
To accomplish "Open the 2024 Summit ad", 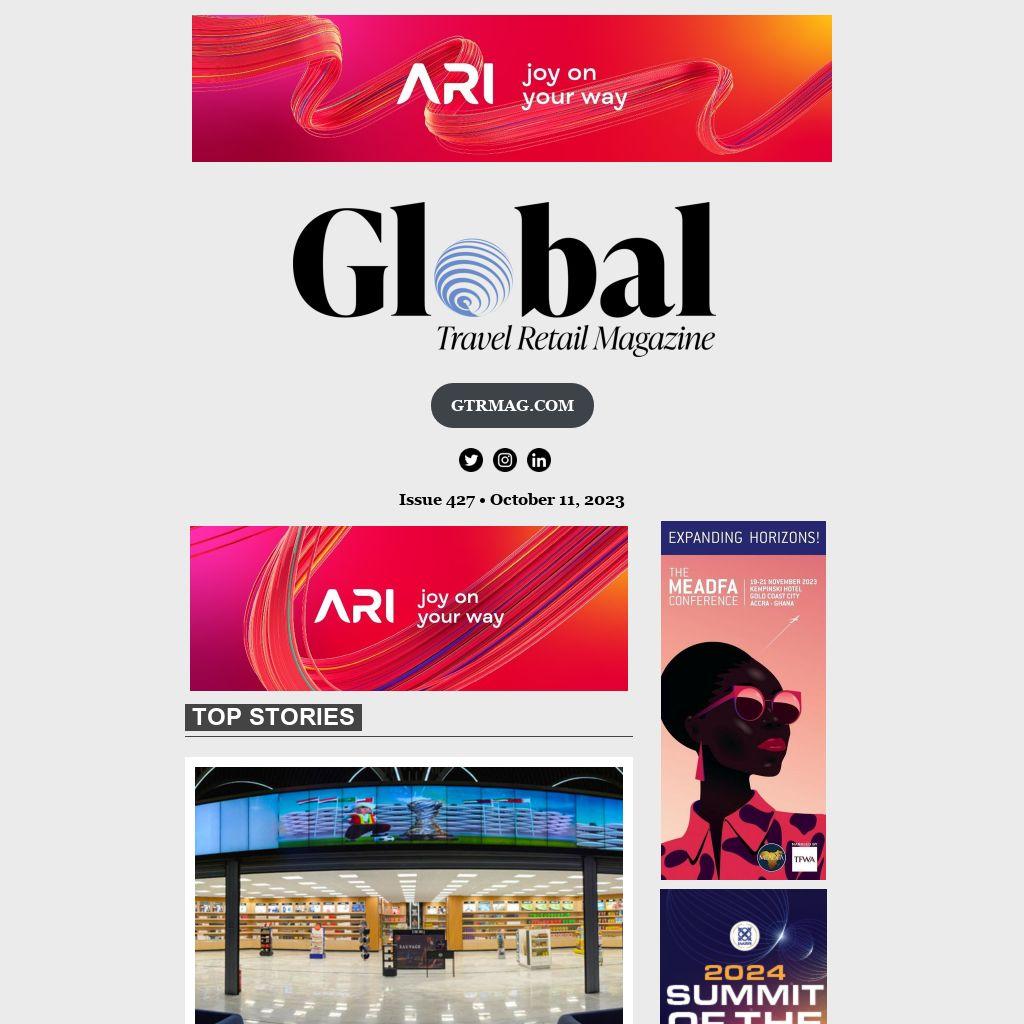I will click(x=743, y=957).
